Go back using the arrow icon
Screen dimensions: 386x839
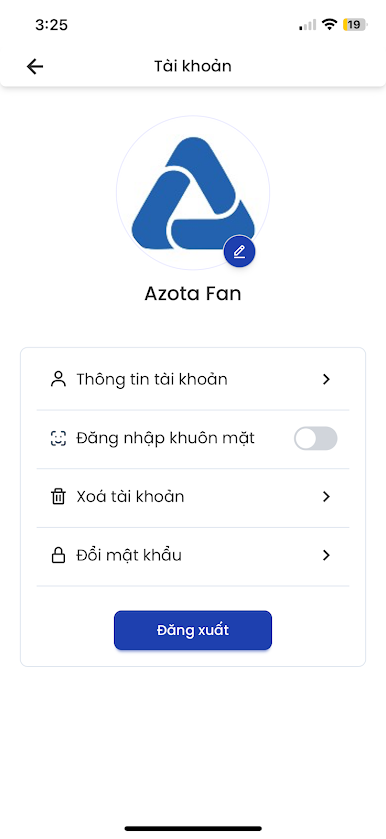coord(35,66)
